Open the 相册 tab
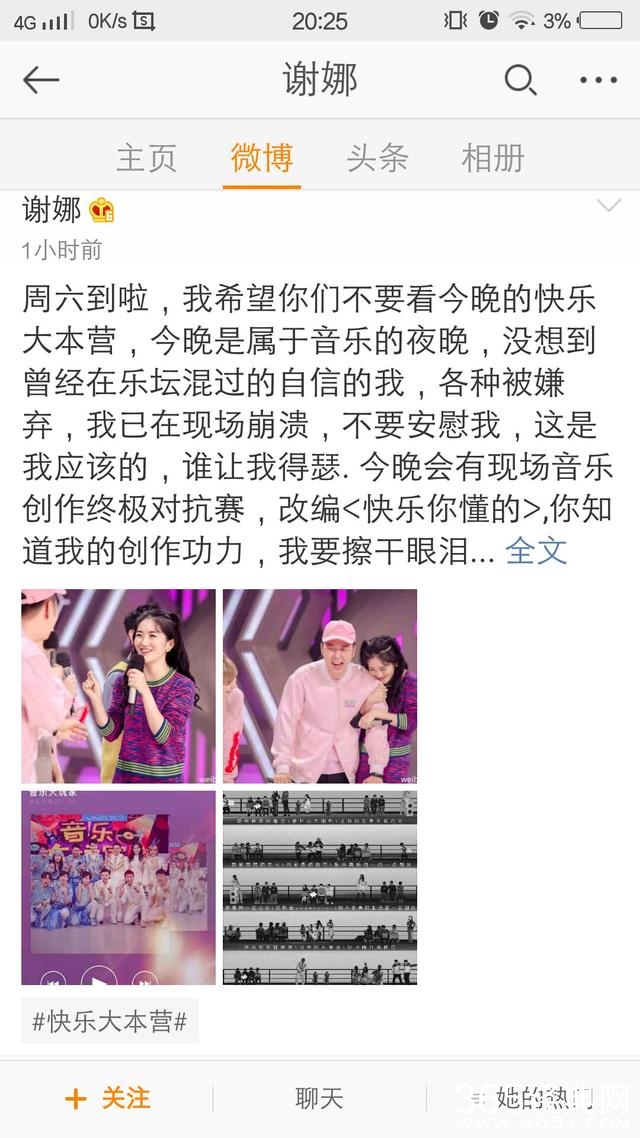The image size is (640, 1138). (493, 157)
